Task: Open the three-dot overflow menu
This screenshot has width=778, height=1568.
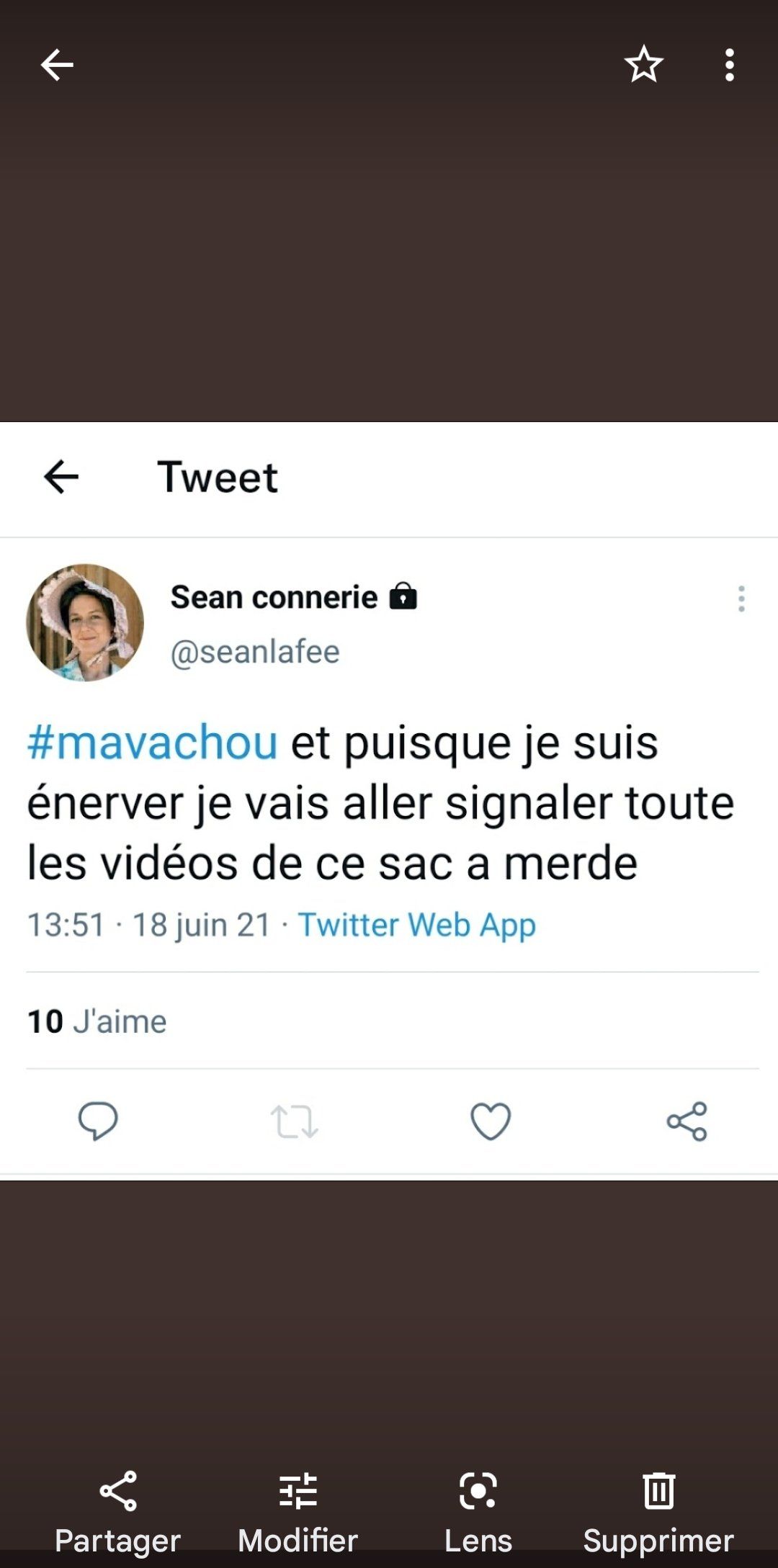Action: point(729,65)
